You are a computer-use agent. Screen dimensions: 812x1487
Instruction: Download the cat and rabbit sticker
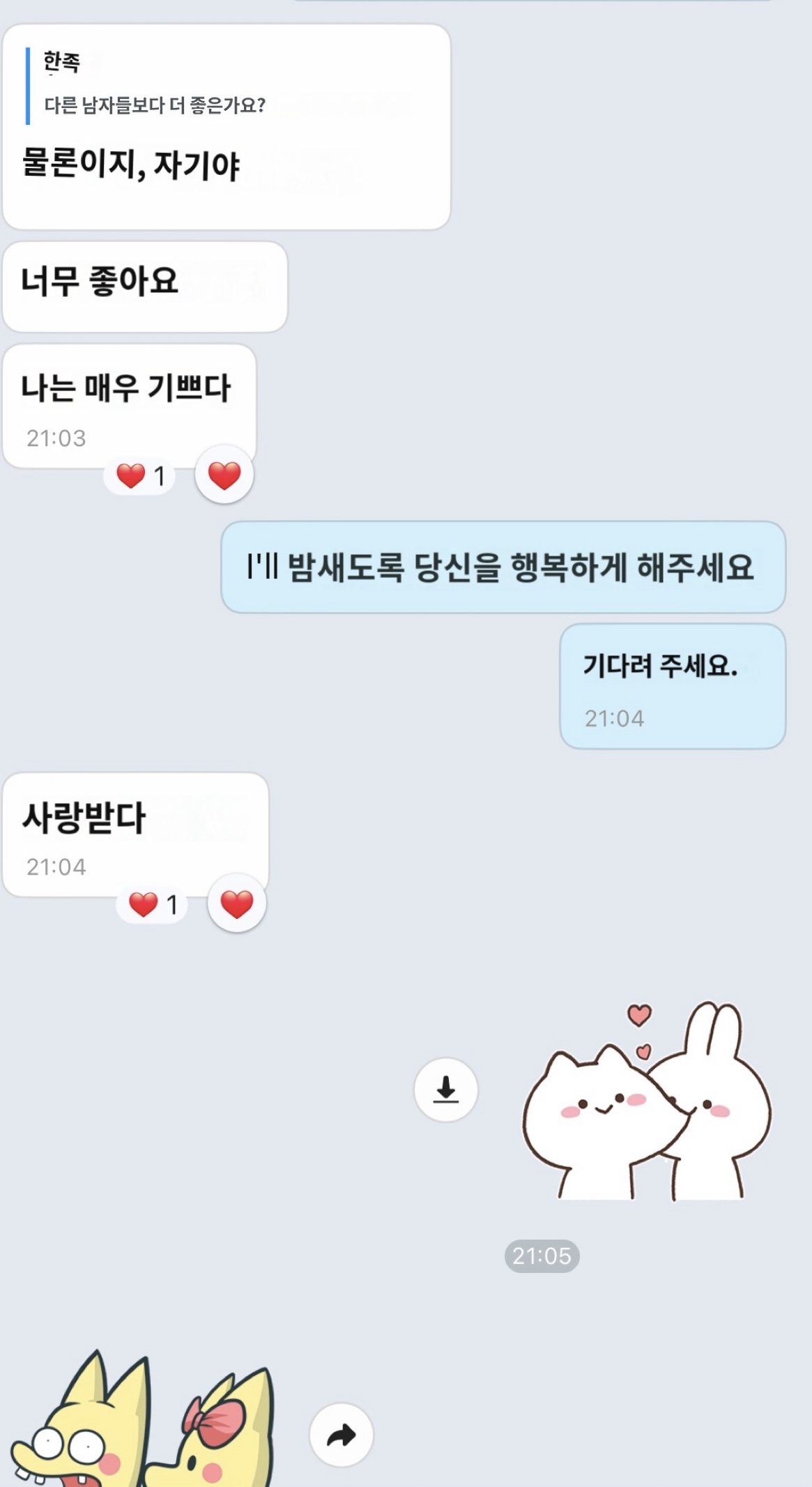tap(445, 1089)
